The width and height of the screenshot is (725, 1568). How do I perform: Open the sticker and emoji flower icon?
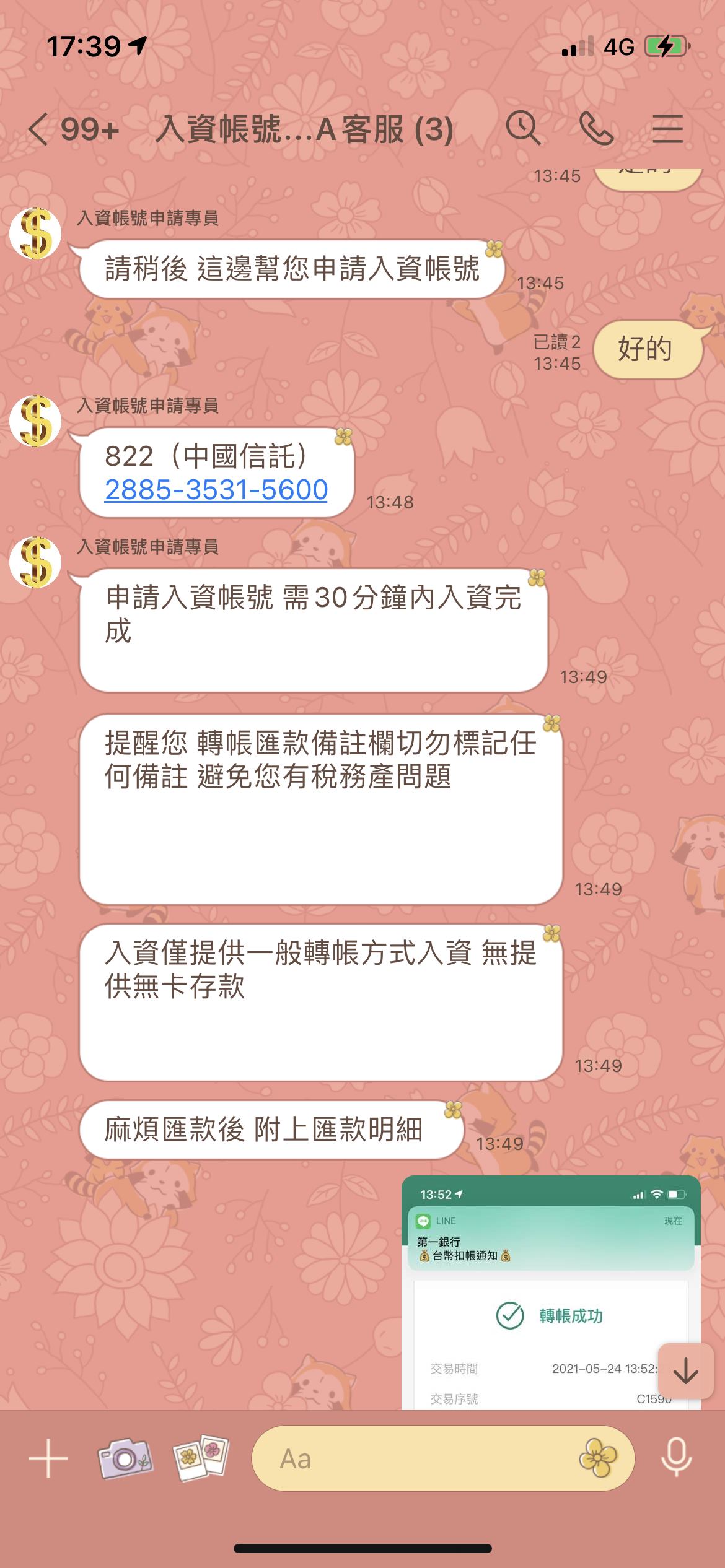598,1458
